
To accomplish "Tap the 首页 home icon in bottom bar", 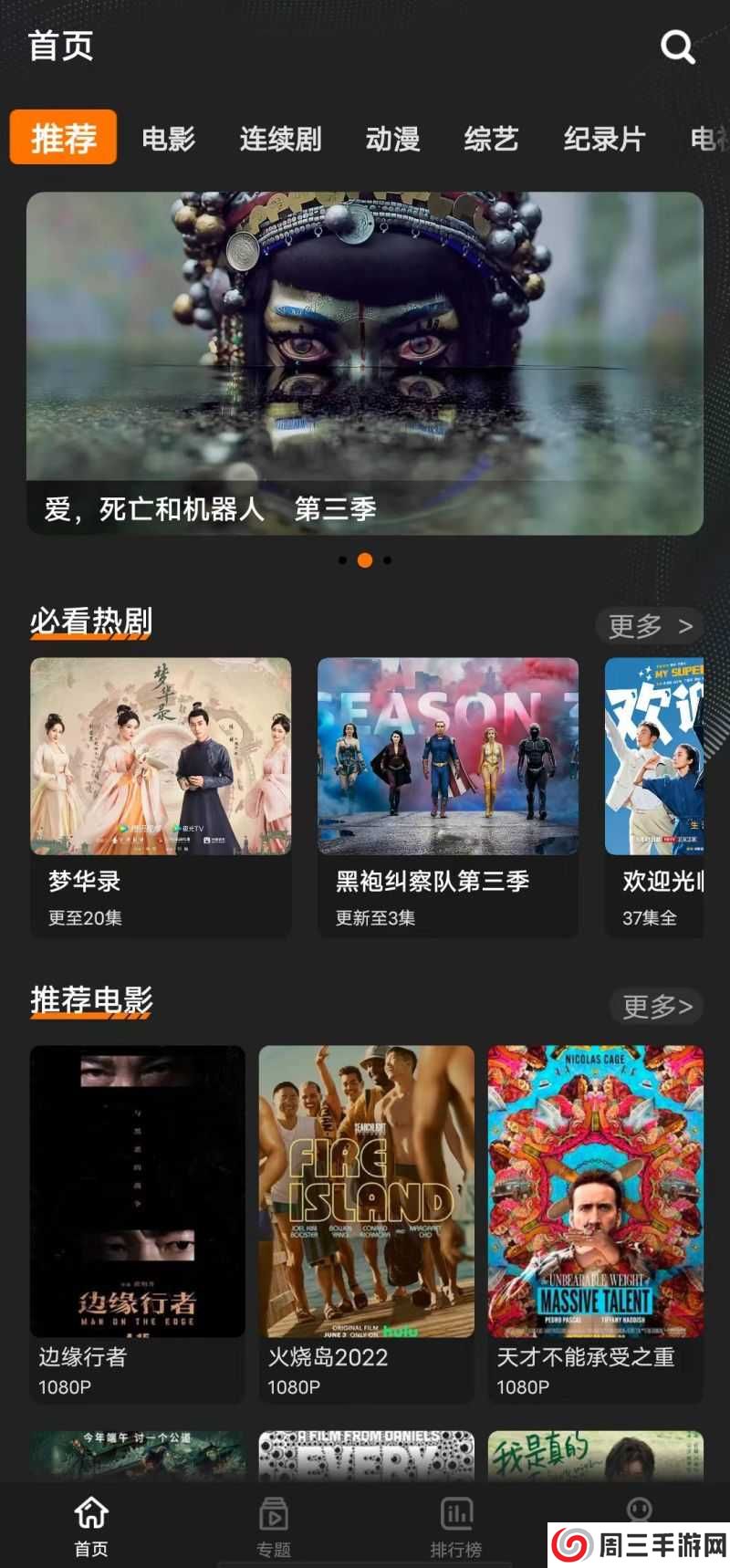I will [90, 1515].
